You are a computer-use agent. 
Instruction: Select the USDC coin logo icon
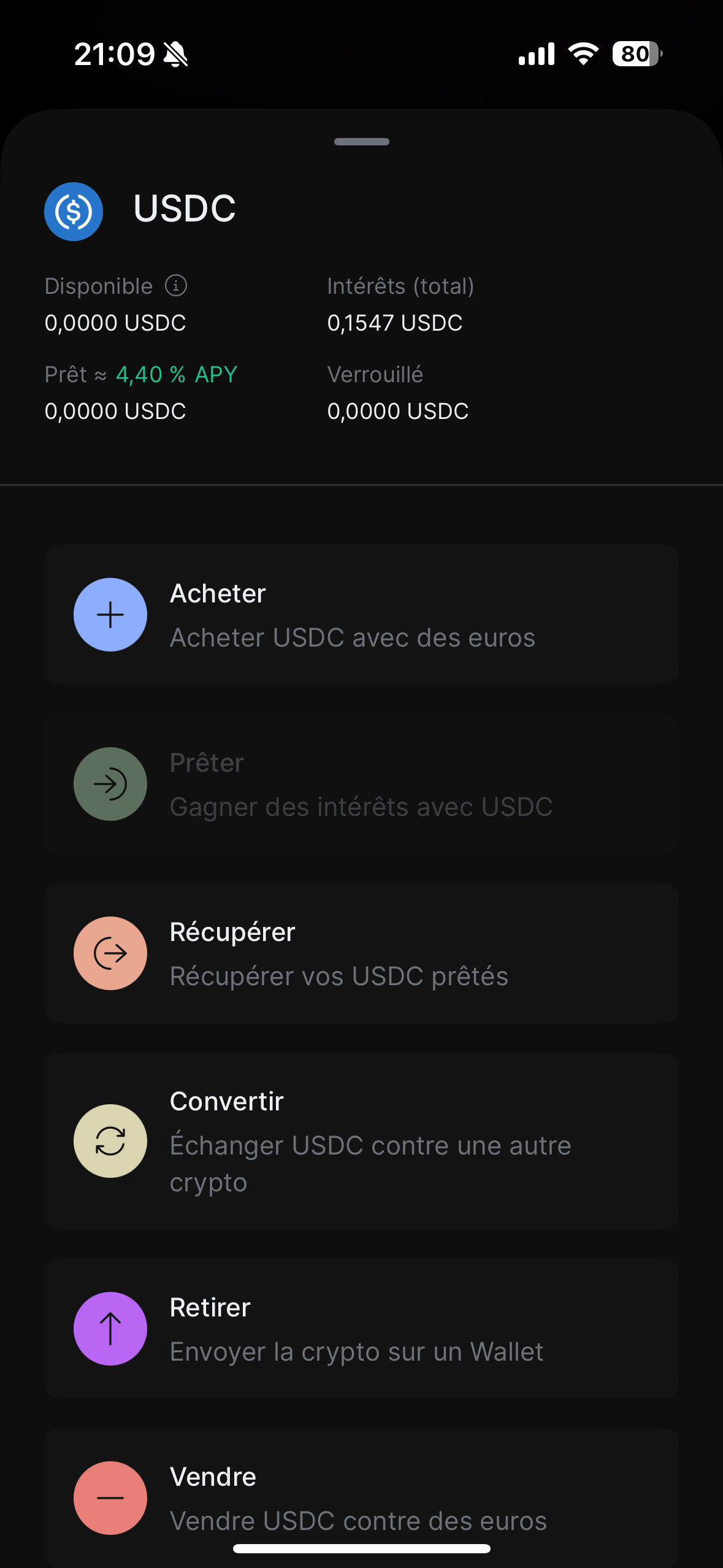73,211
